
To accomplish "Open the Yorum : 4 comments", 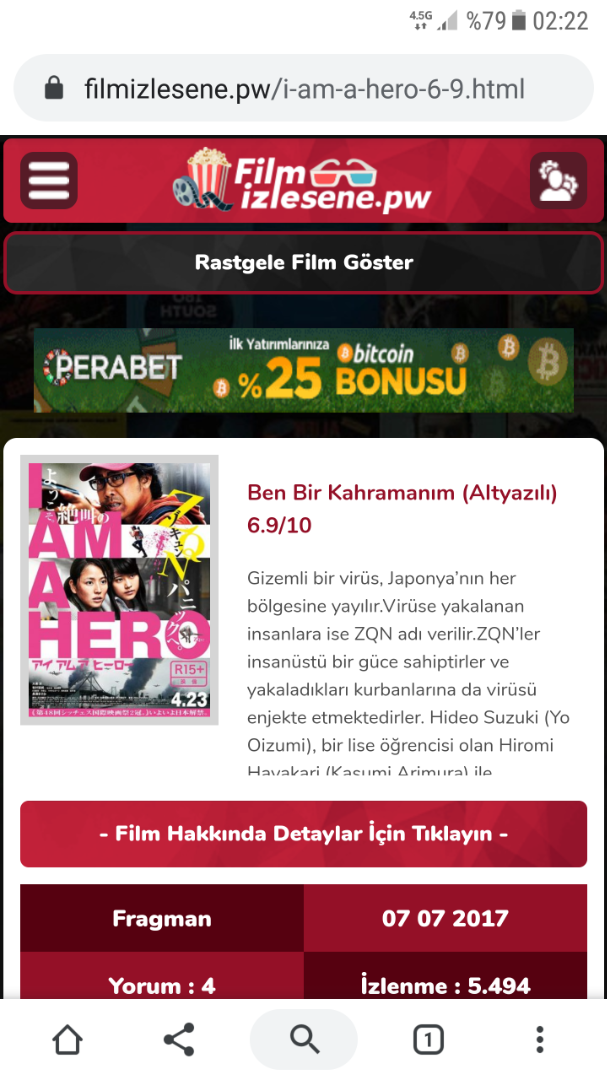I will click(161, 984).
